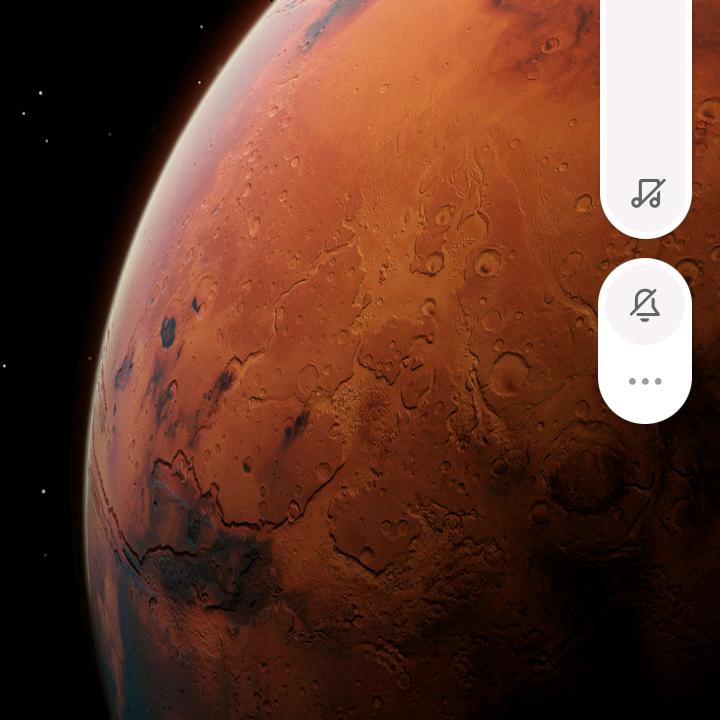This screenshot has height=720, width=720.
Task: Tap the muted media note icon
Action: pyautogui.click(x=647, y=193)
